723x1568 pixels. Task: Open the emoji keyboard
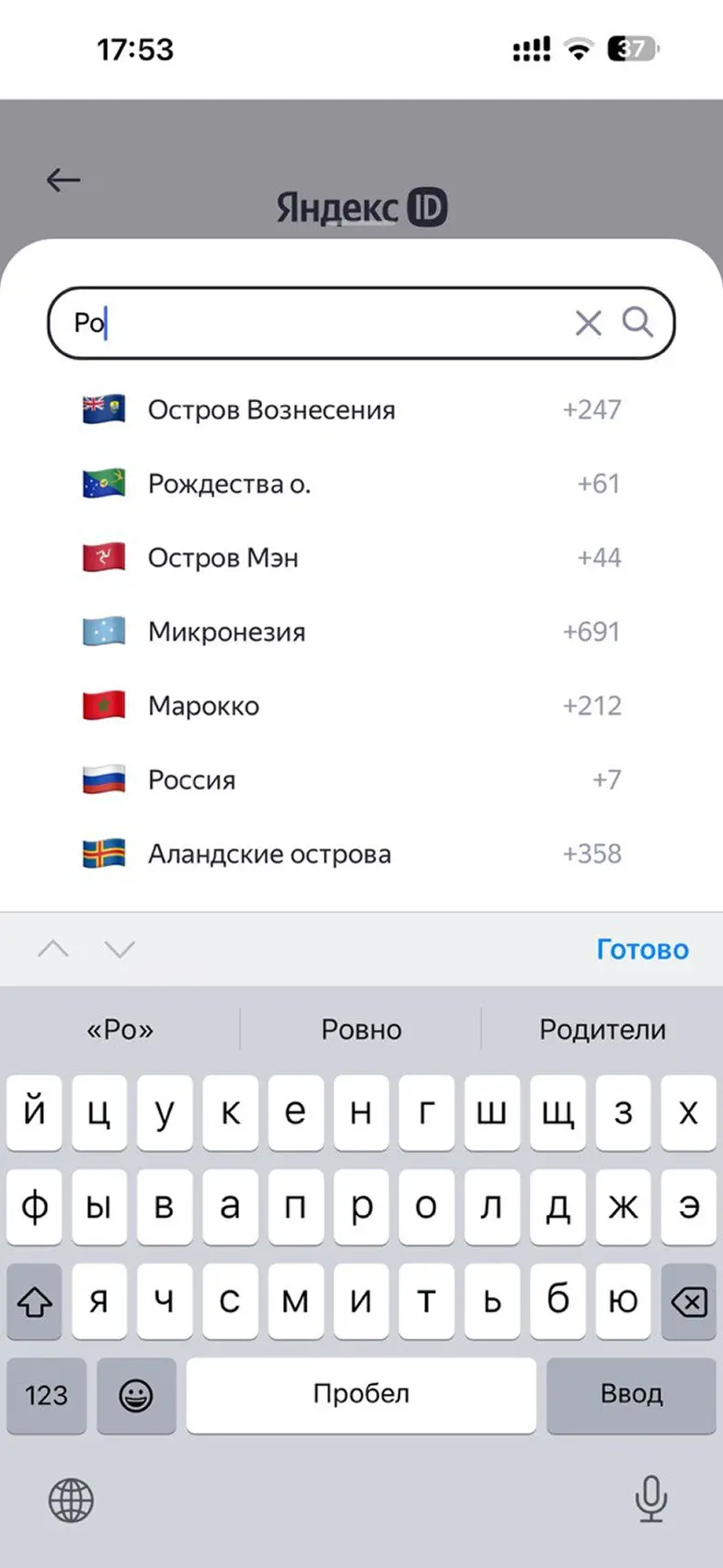click(x=136, y=1395)
